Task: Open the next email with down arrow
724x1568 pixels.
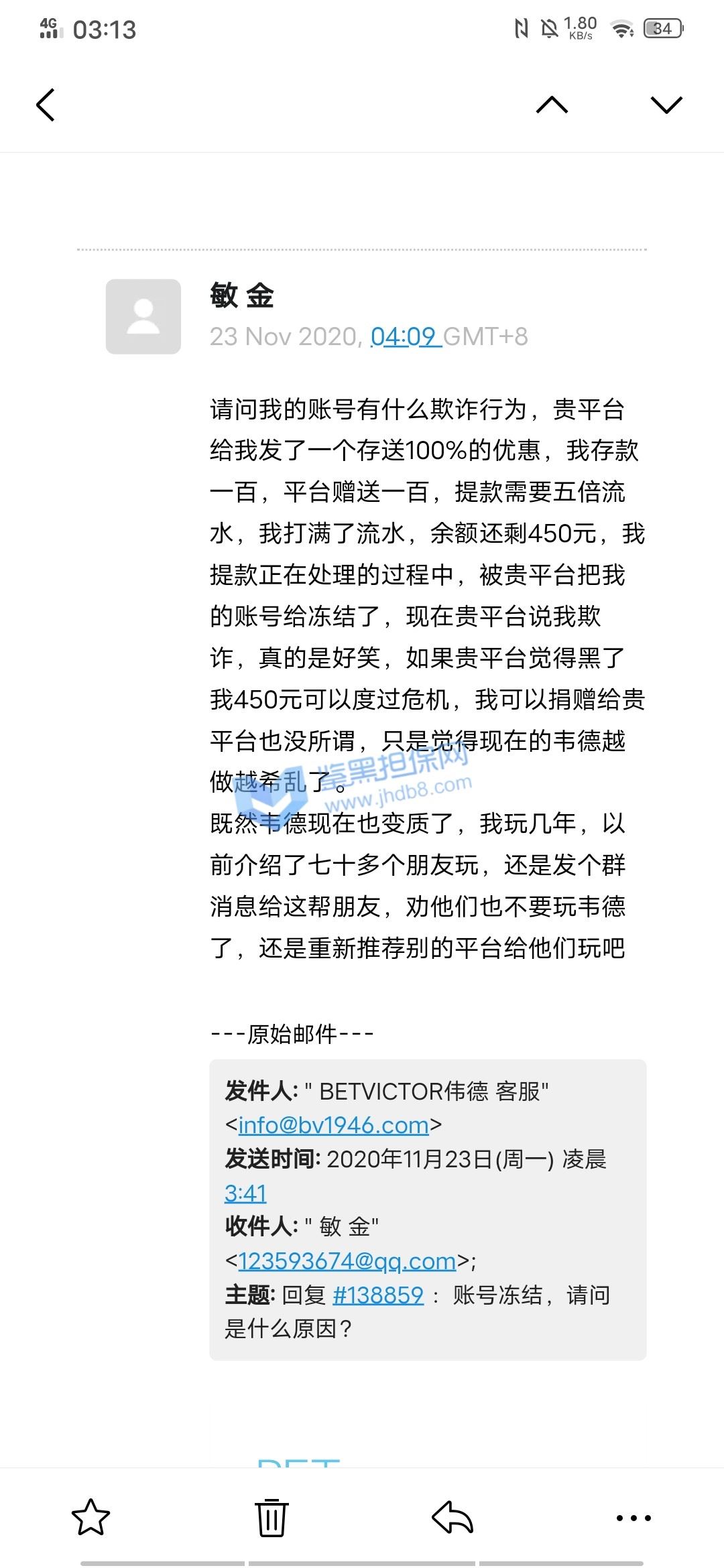Action: pyautogui.click(x=666, y=105)
